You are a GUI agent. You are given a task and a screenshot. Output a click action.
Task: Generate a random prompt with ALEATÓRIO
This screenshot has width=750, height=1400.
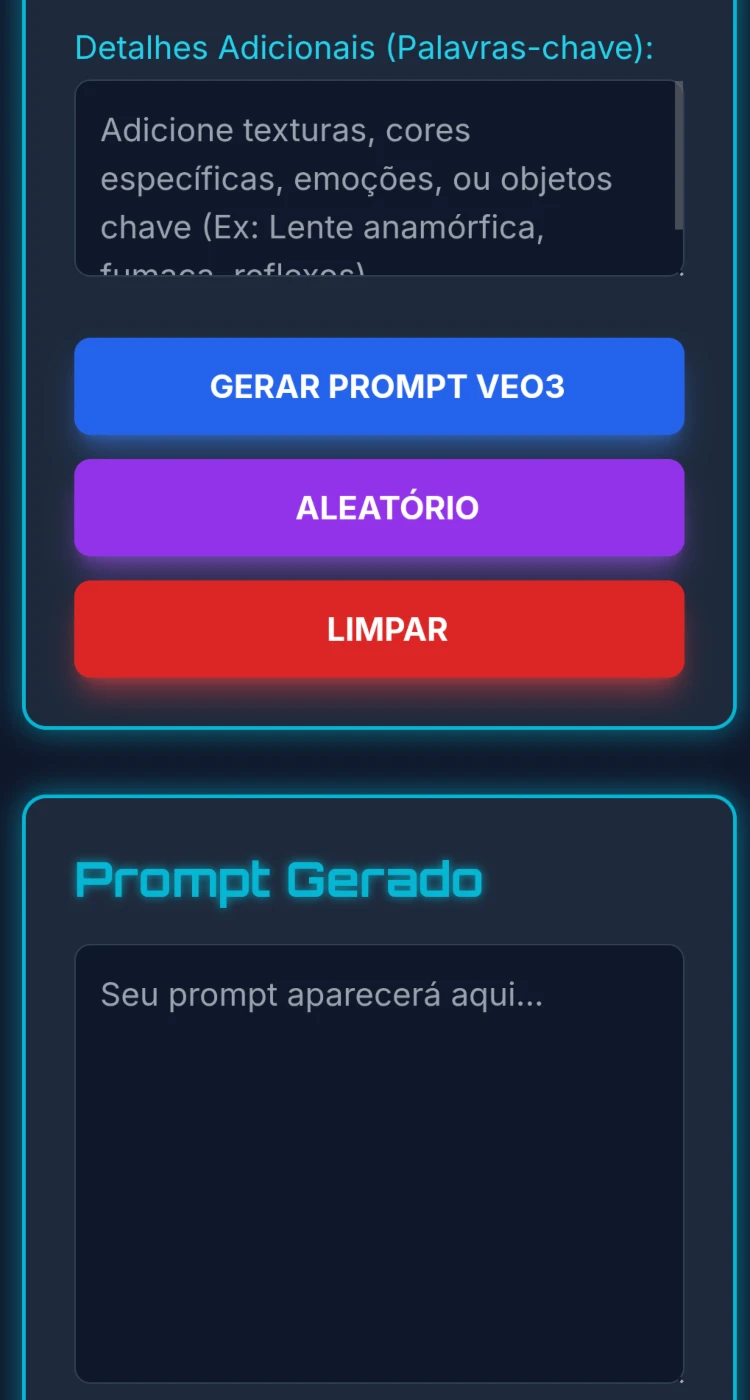click(x=379, y=508)
